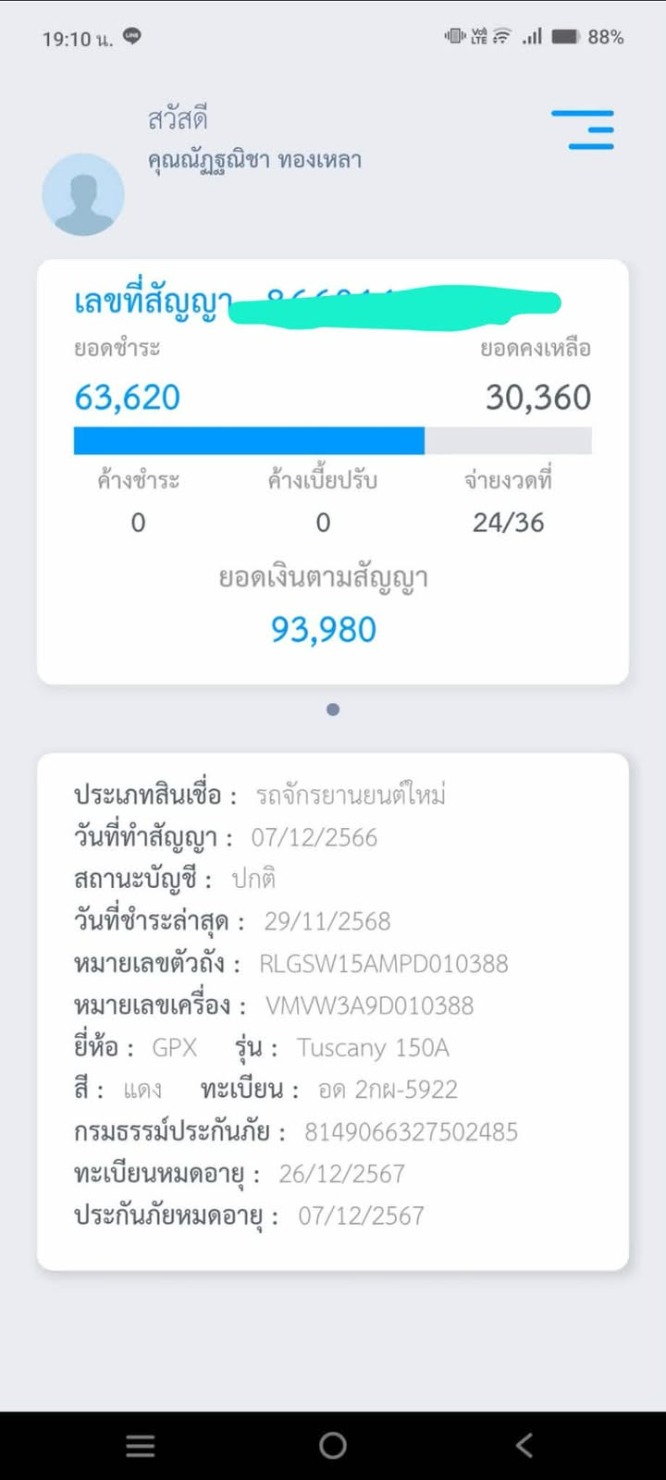
Task: Open the contract summary card
Action: tap(332, 471)
